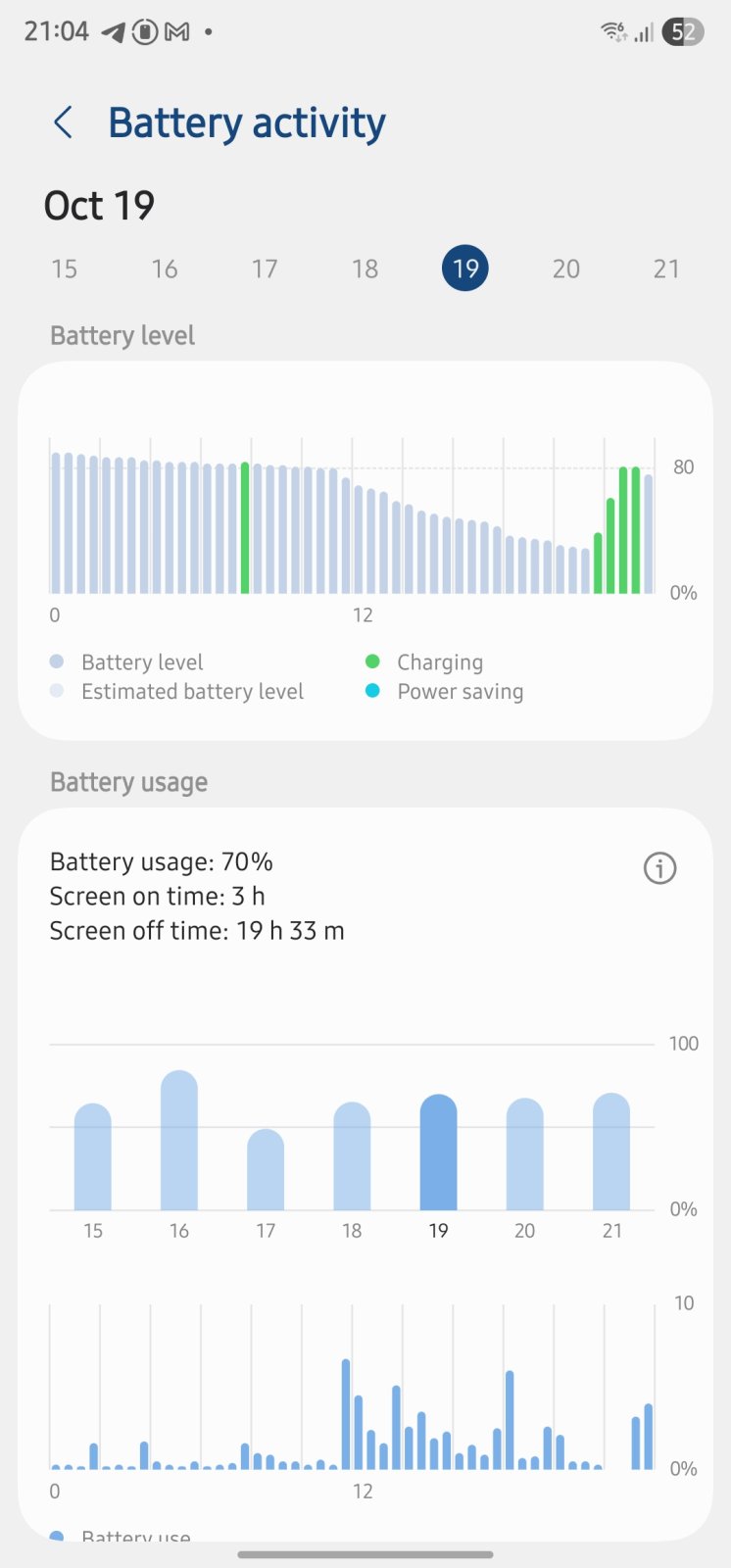Tap the day 21 bar in usage chart
Image resolution: width=731 pixels, height=1568 pixels.
pyautogui.click(x=611, y=1152)
